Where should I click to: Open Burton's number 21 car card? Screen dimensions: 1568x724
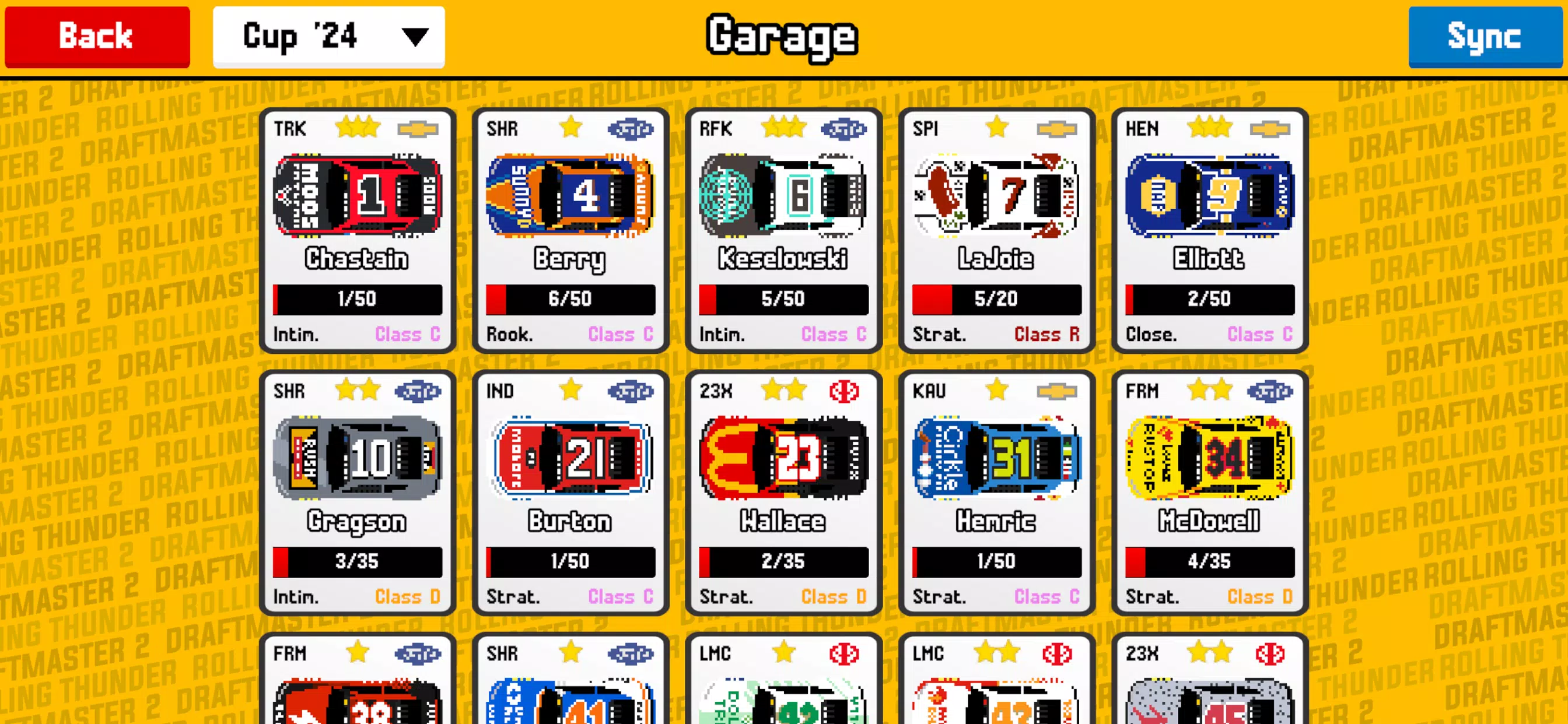(570, 493)
